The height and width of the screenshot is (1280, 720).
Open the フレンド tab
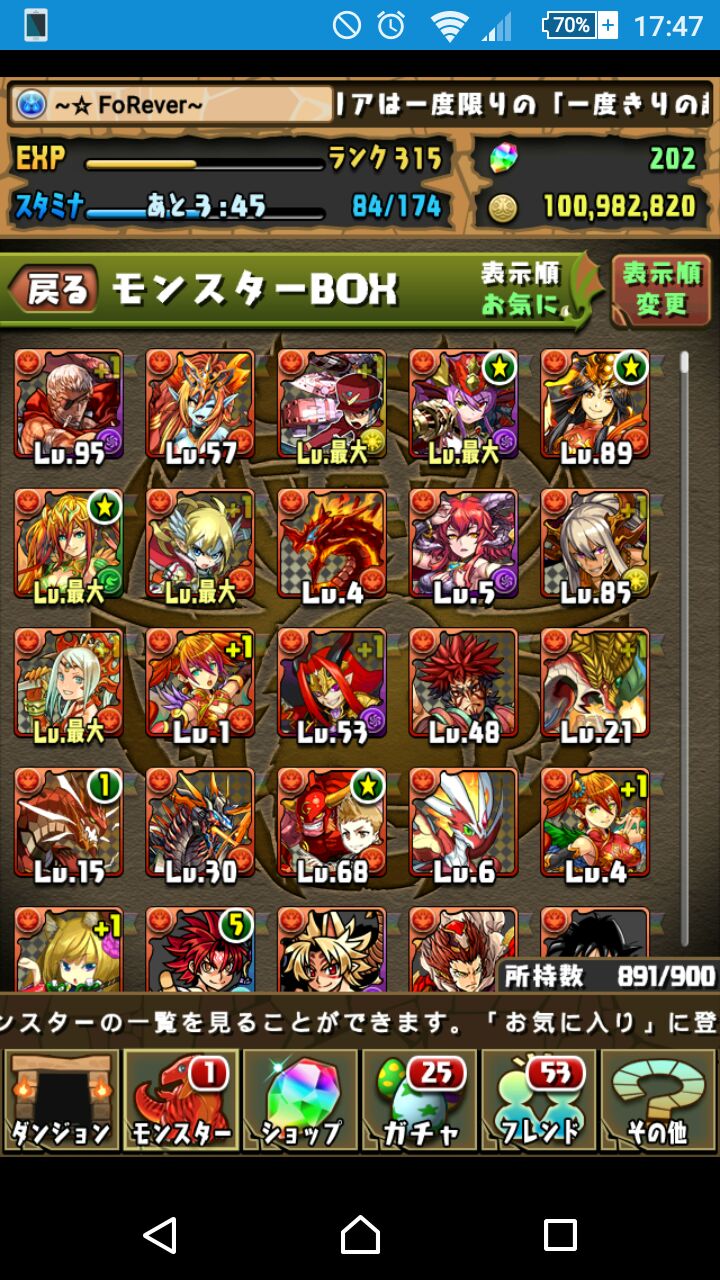coord(538,1100)
